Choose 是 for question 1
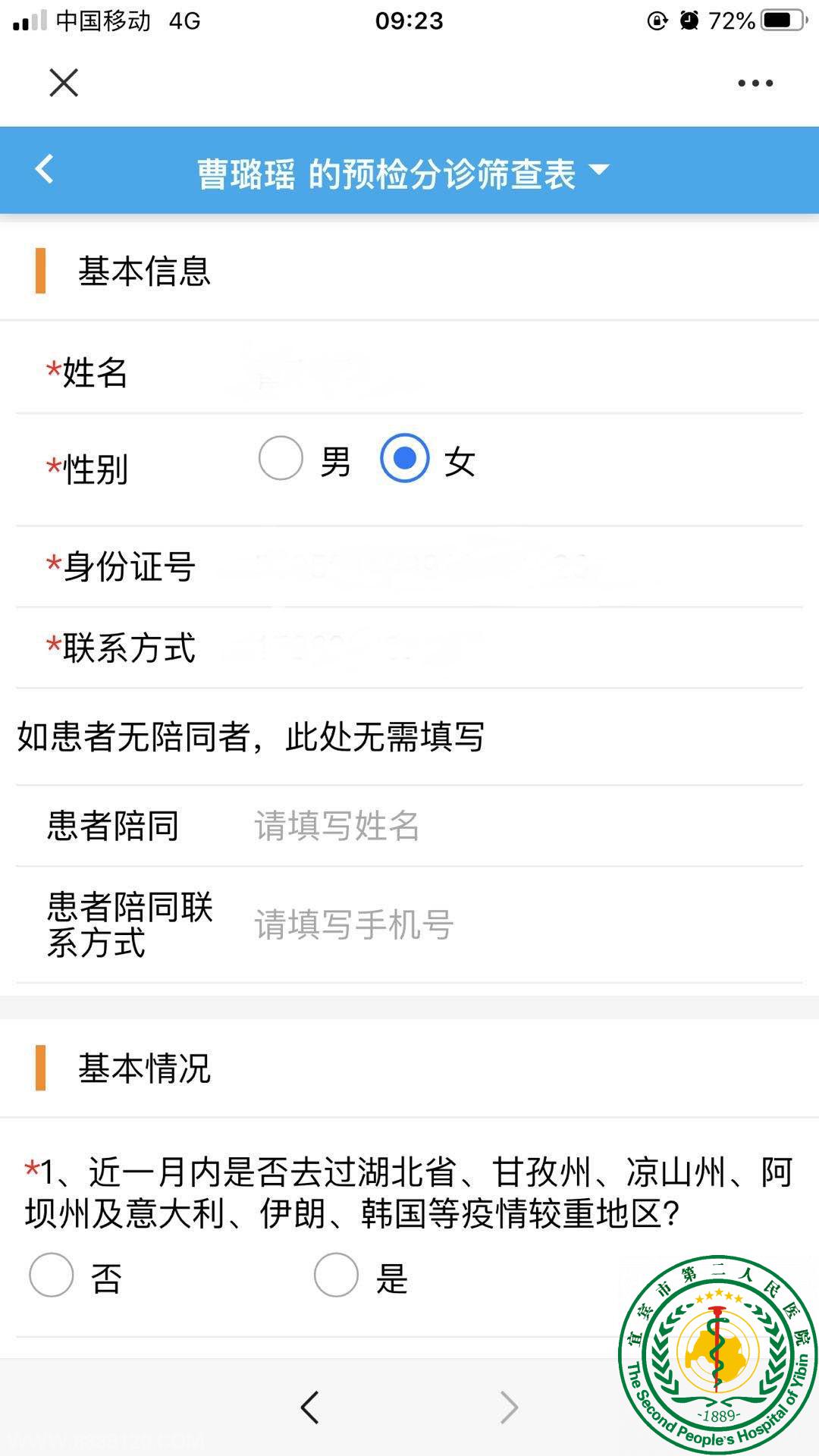The height and width of the screenshot is (1456, 819). 337,1276
